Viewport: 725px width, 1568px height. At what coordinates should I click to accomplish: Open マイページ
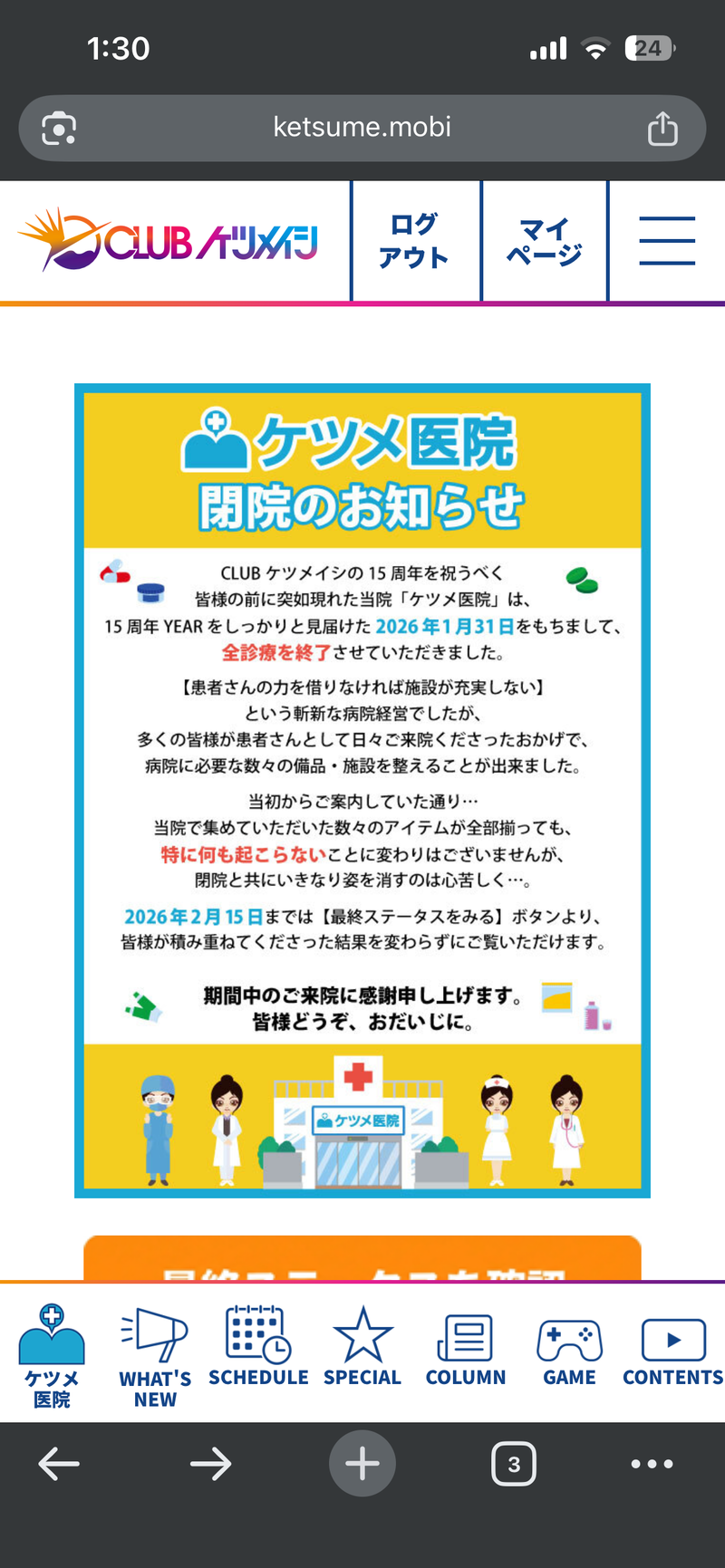[x=544, y=241]
